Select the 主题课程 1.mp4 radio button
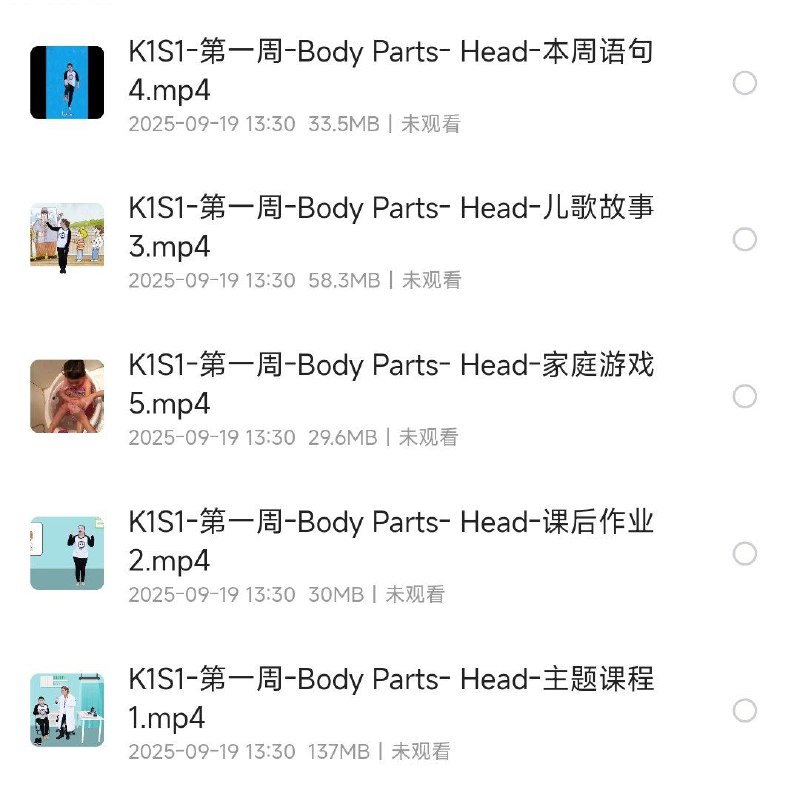 [x=745, y=711]
